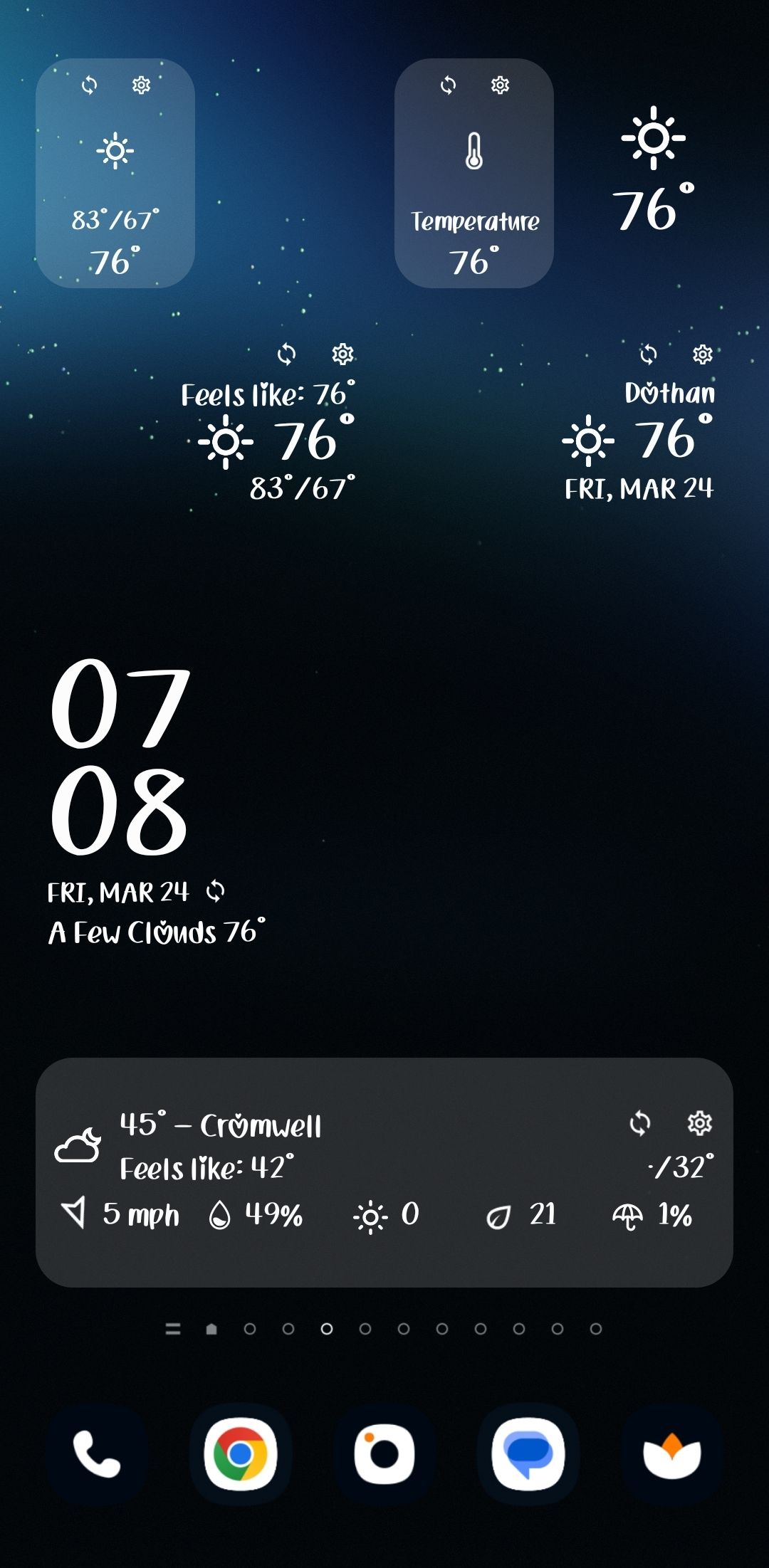Viewport: 769px width, 1568px height.
Task: Refresh the 83°/67° weather widget
Action: point(89,85)
